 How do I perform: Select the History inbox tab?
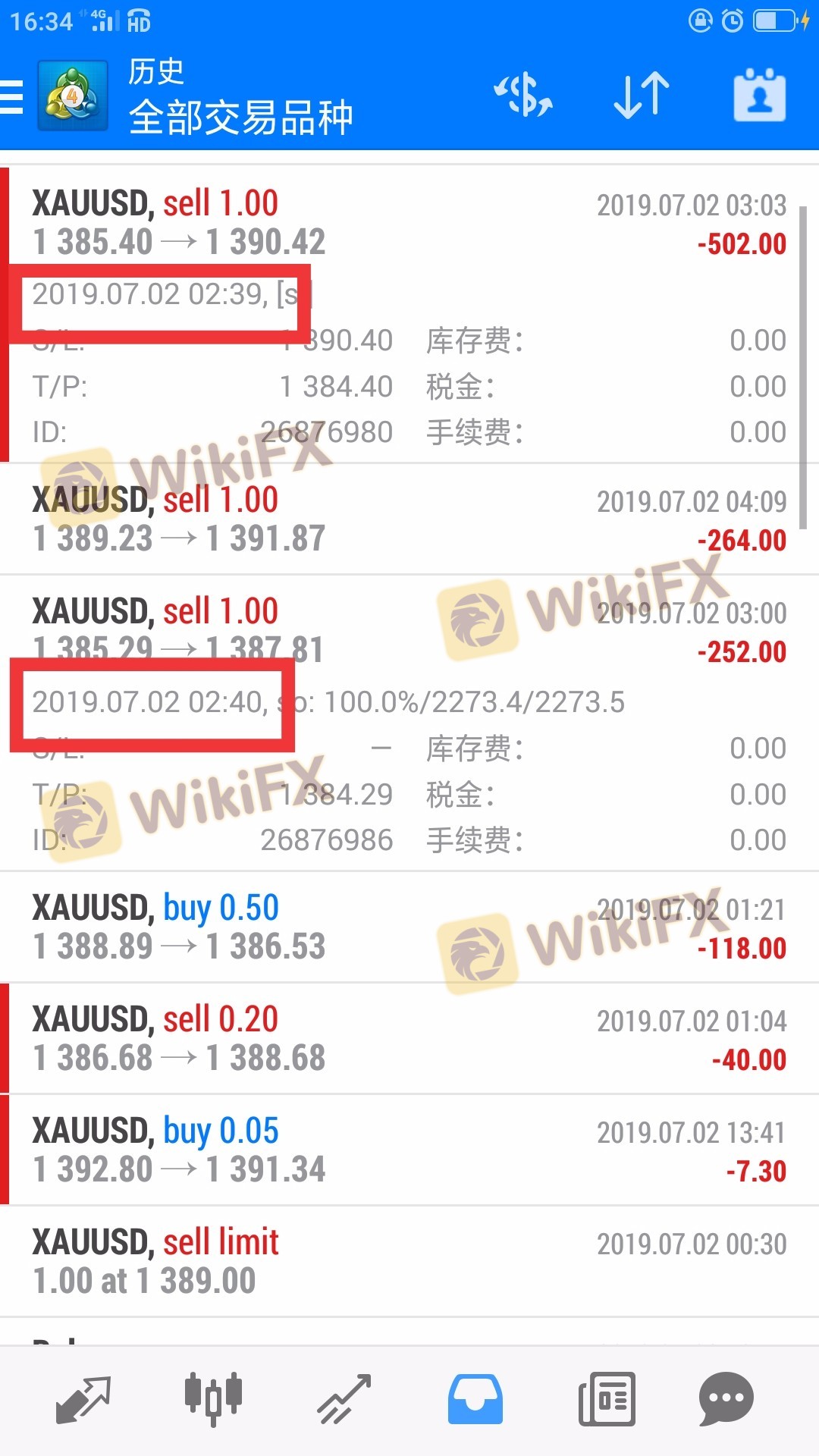[x=475, y=1399]
